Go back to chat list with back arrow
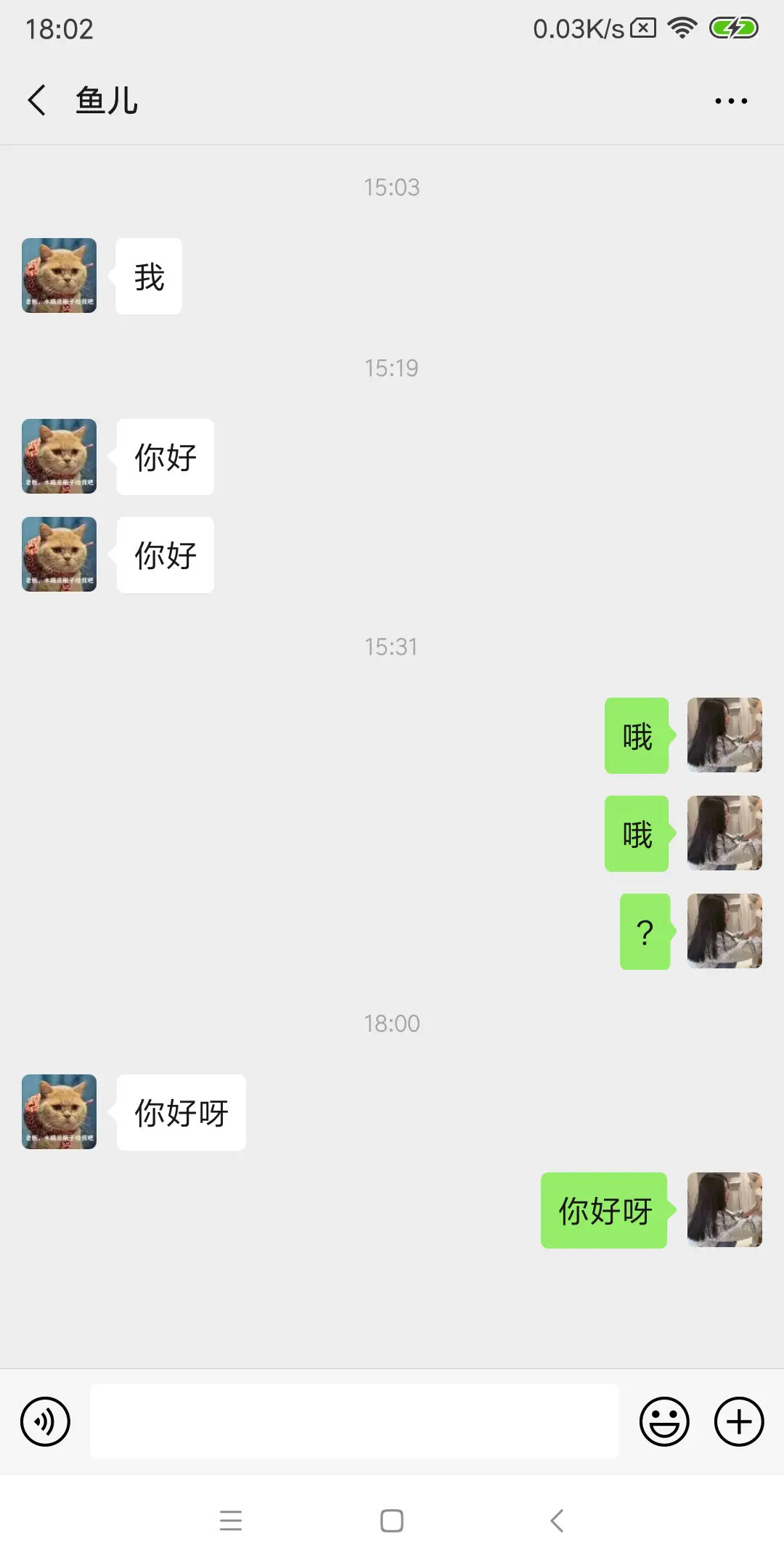 37,99
